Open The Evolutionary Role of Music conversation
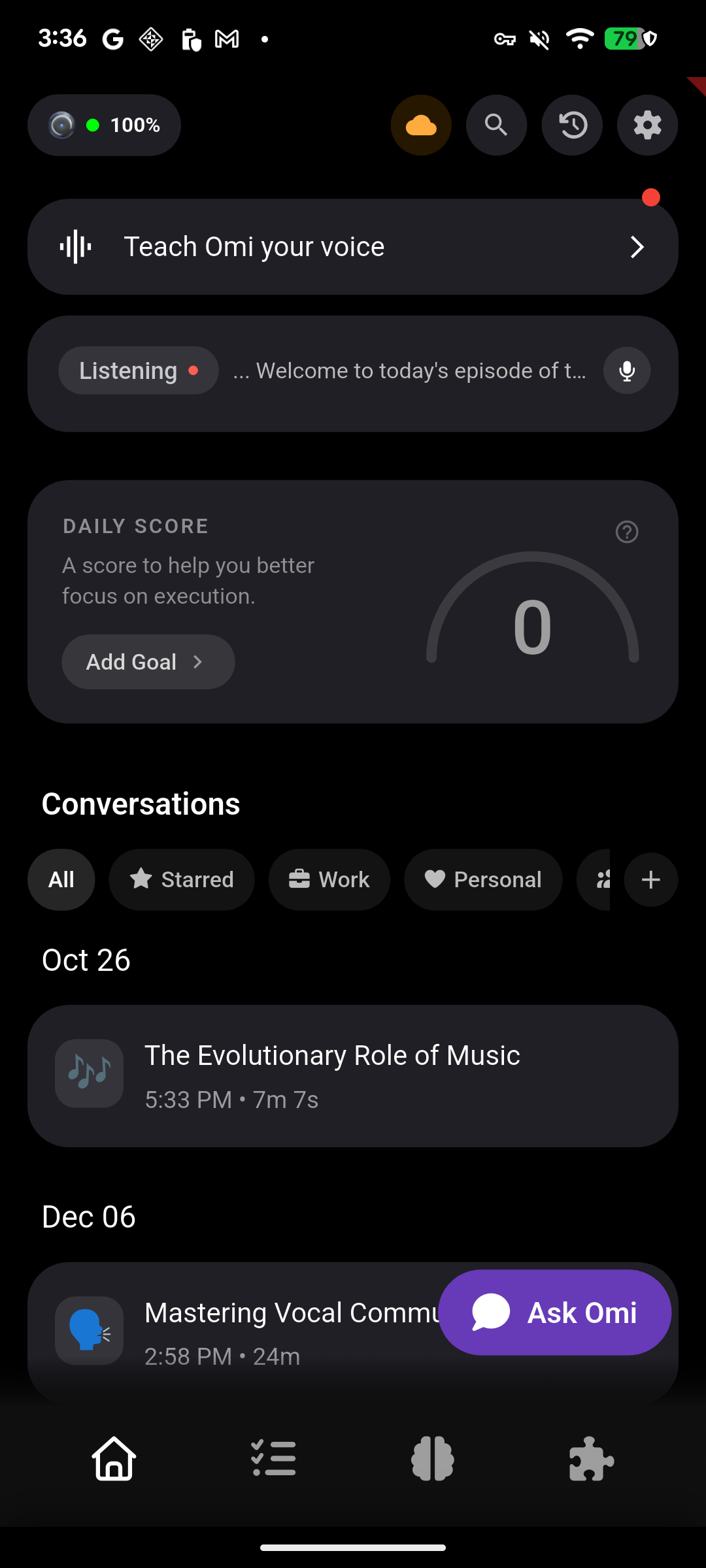This screenshot has height=1568, width=706. pyautogui.click(x=353, y=1076)
